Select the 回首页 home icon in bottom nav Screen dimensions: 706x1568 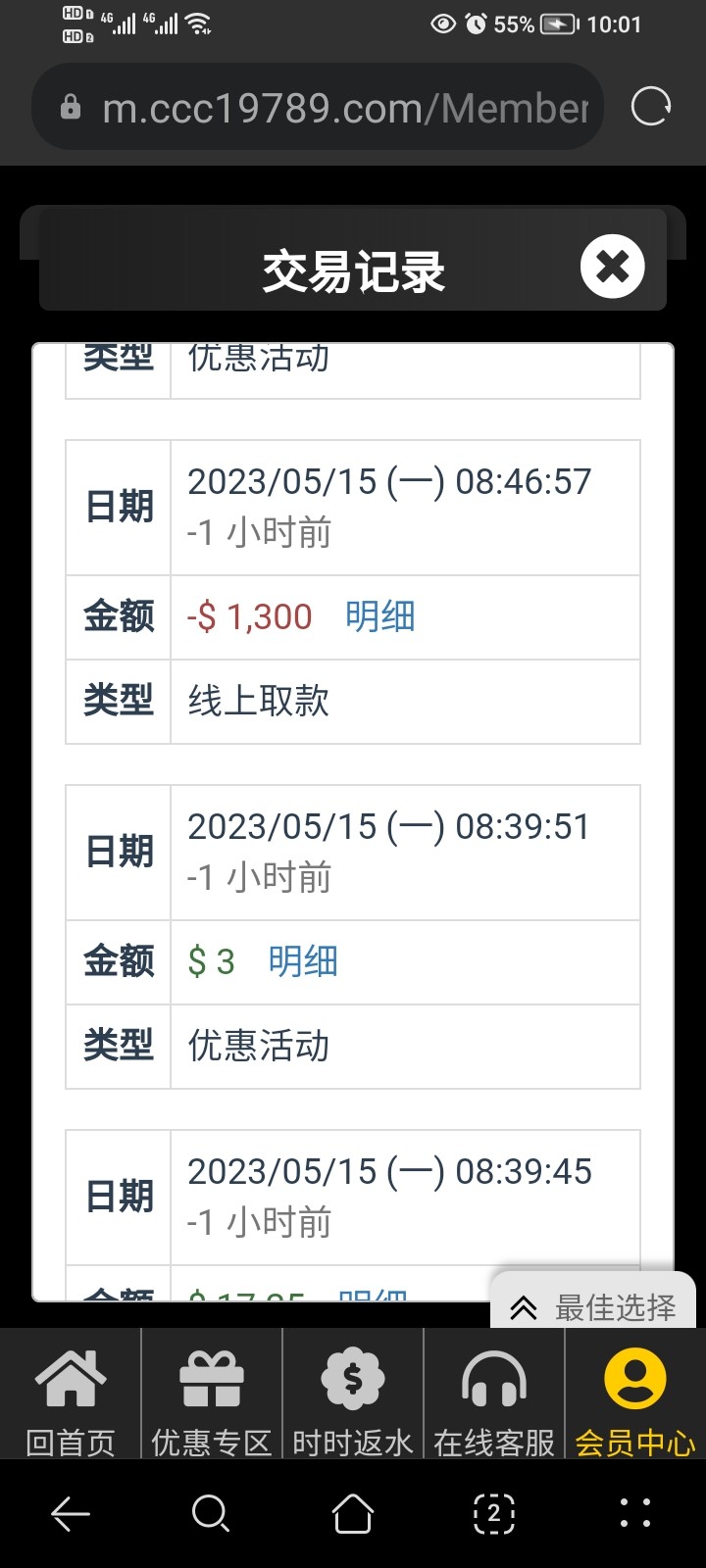click(70, 1377)
